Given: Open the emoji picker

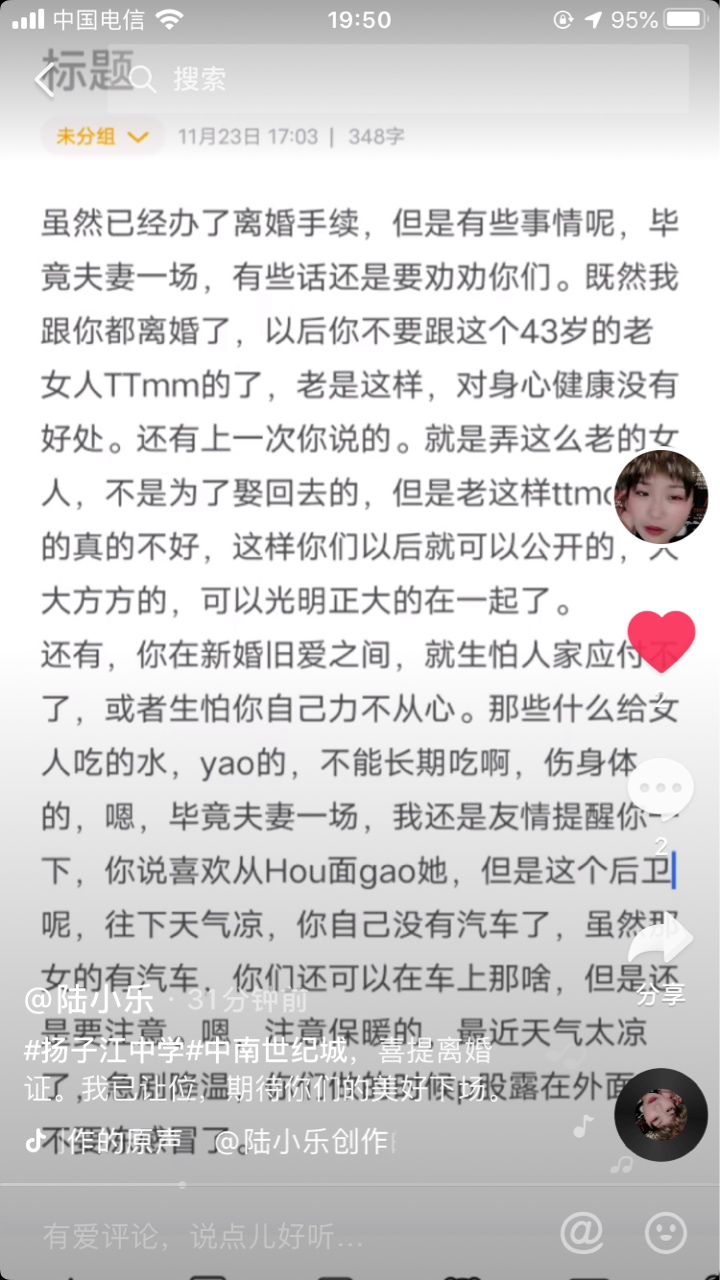Looking at the screenshot, I should point(667,1235).
